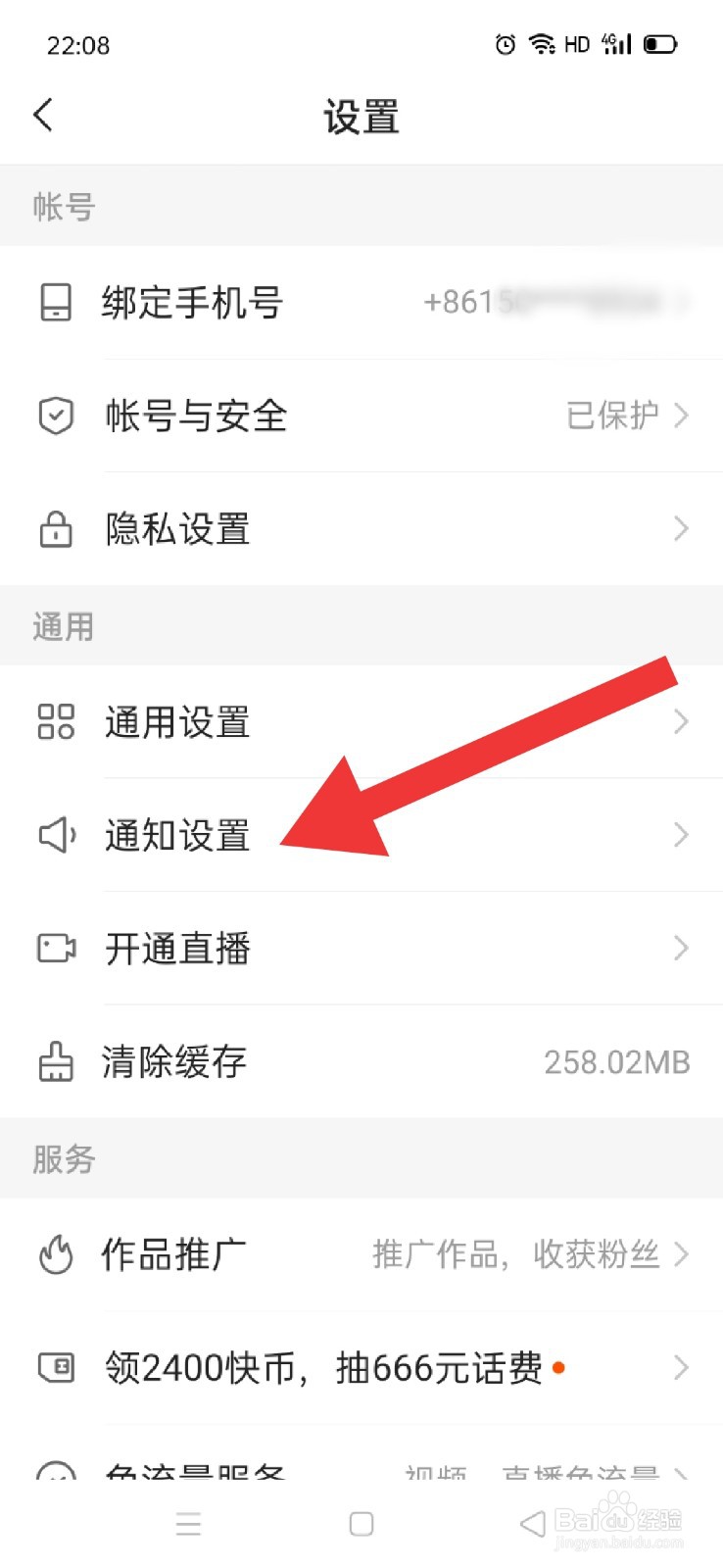Click the wallet icon next to 领2400快币
This screenshot has height=1568, width=723.
pos(56,1367)
